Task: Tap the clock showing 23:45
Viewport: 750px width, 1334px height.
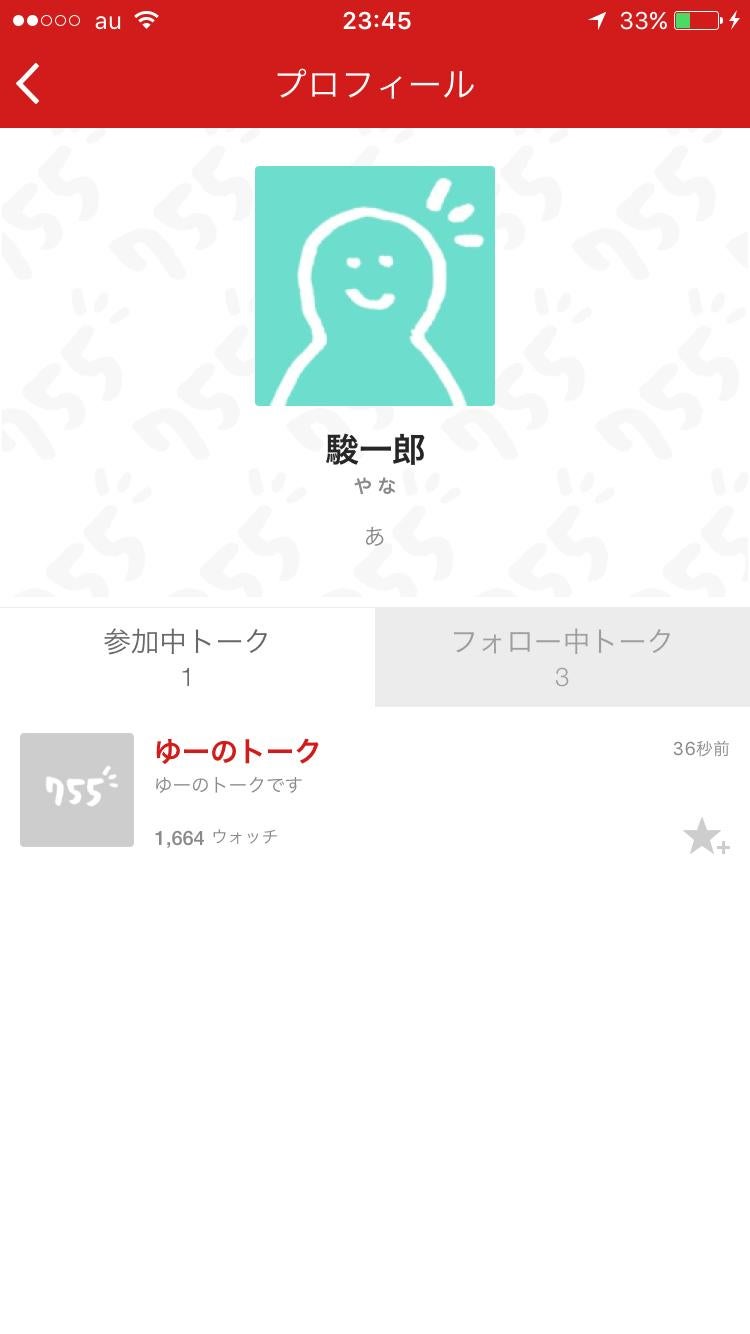Action: 375,20
